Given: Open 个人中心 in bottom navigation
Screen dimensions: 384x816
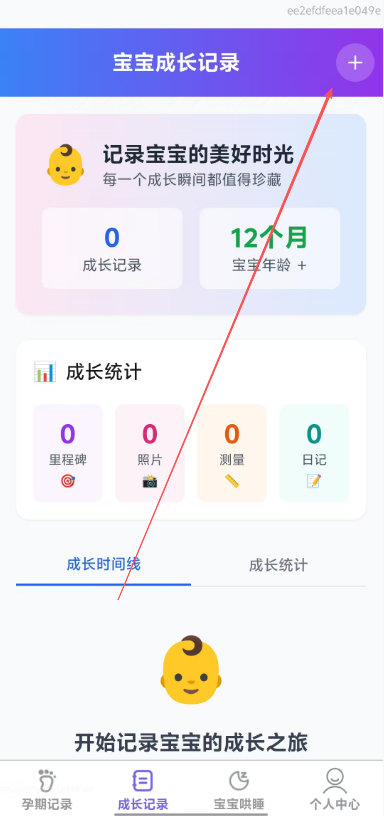Looking at the screenshot, I should coord(335,789).
